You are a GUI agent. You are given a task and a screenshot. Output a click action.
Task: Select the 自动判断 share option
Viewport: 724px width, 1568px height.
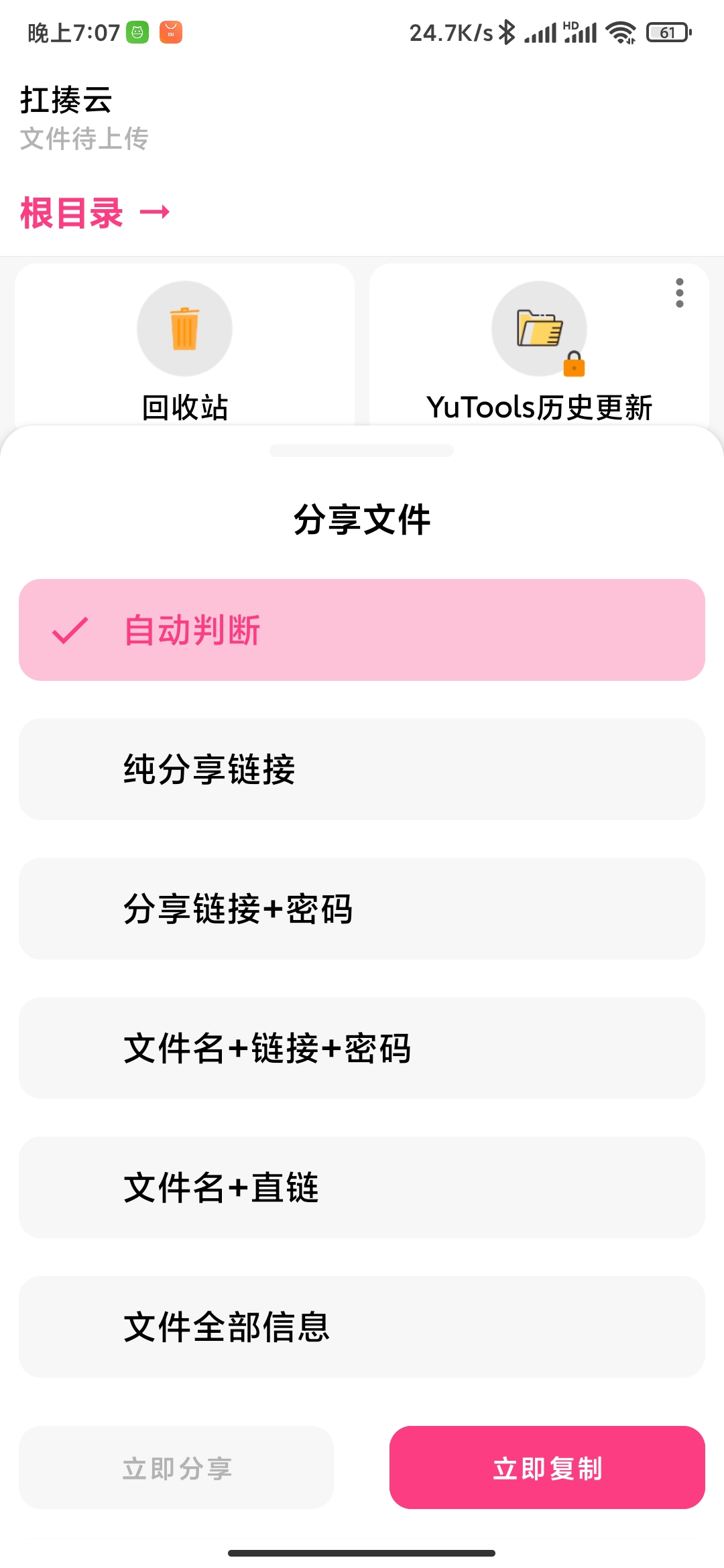[362, 630]
